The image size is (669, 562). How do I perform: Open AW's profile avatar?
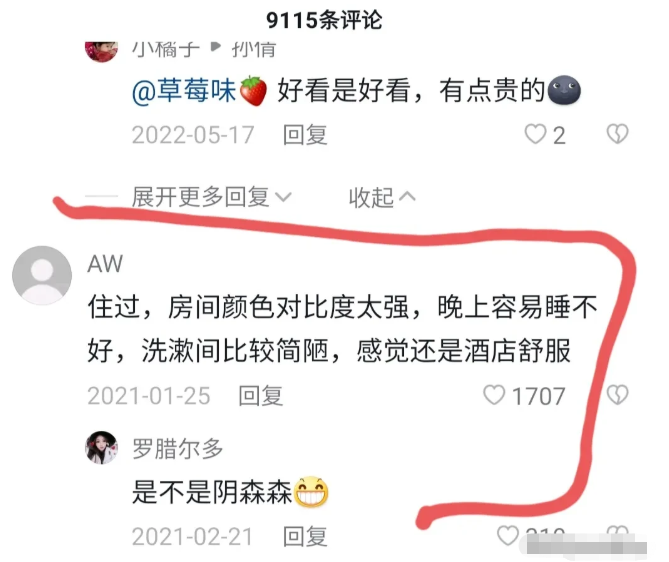[41, 274]
